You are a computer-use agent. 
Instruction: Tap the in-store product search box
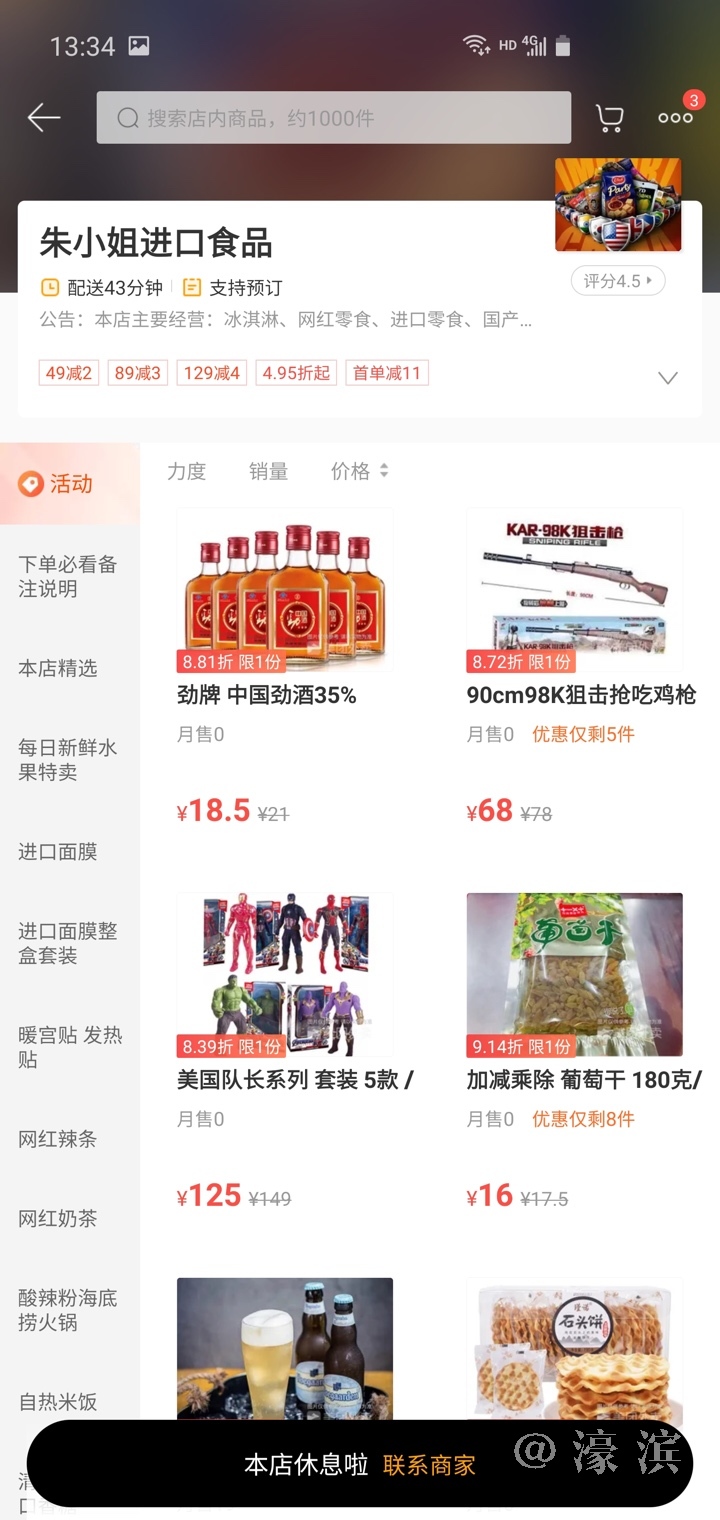click(x=333, y=118)
